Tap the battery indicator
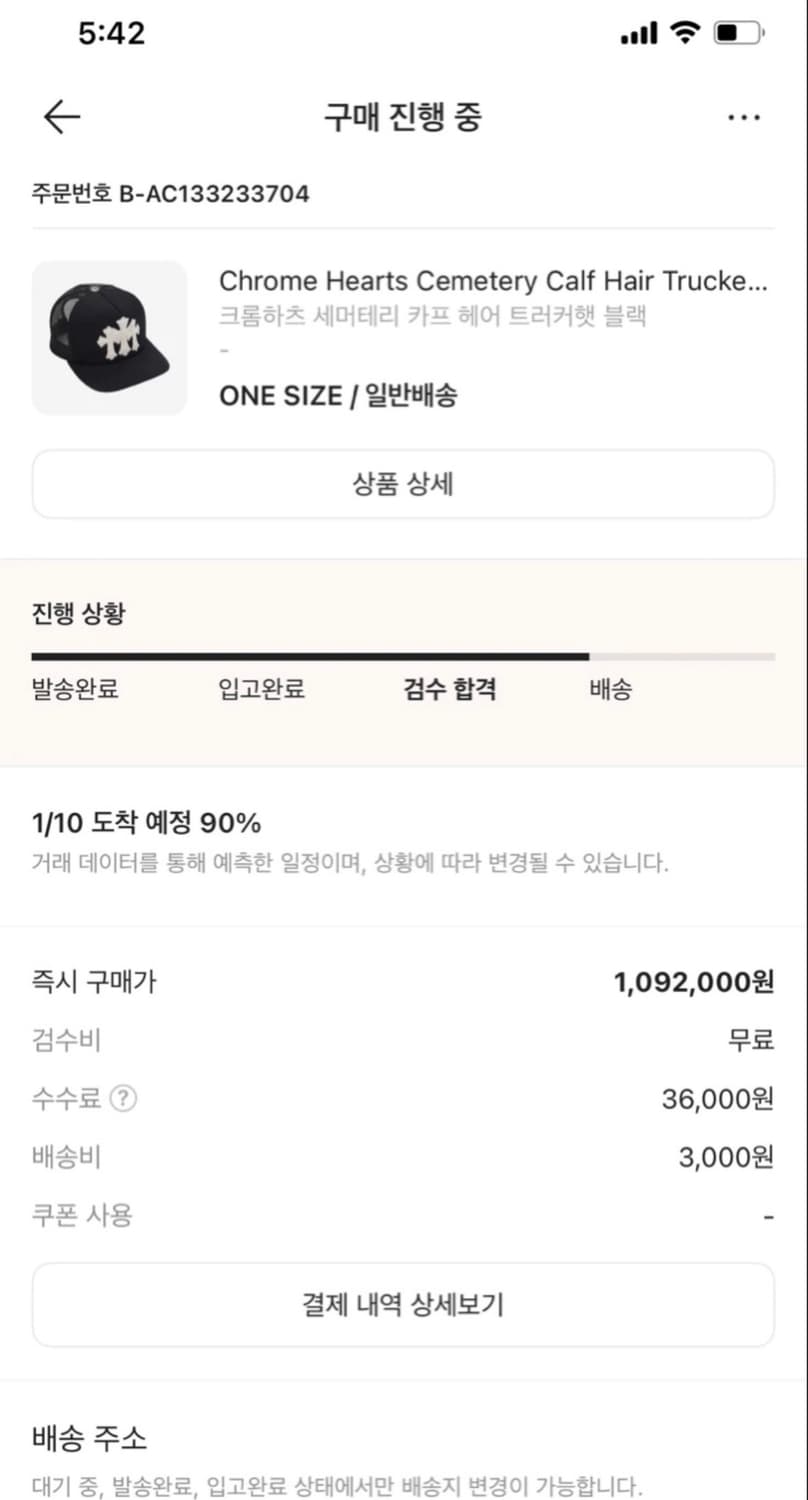 tap(736, 33)
